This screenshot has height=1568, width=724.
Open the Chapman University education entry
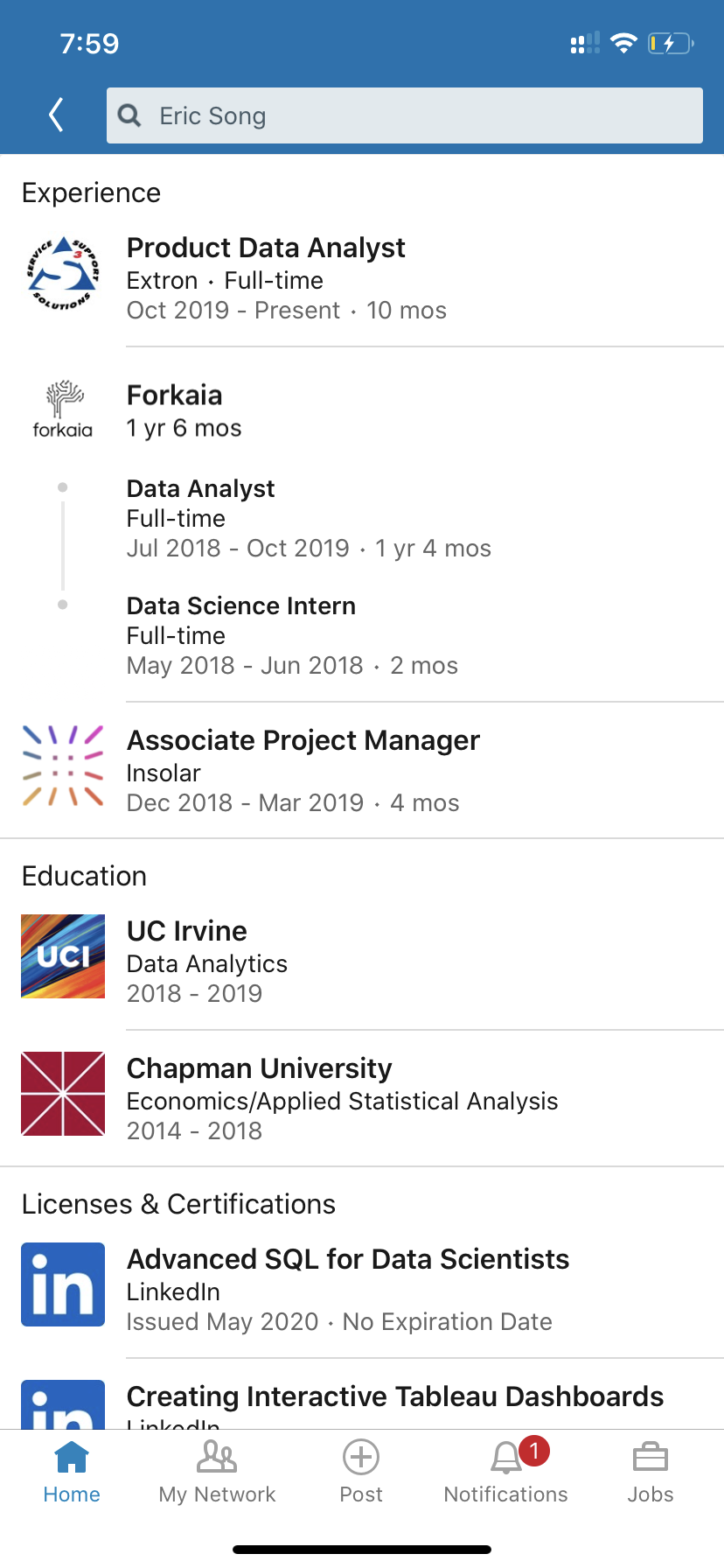point(259,1068)
